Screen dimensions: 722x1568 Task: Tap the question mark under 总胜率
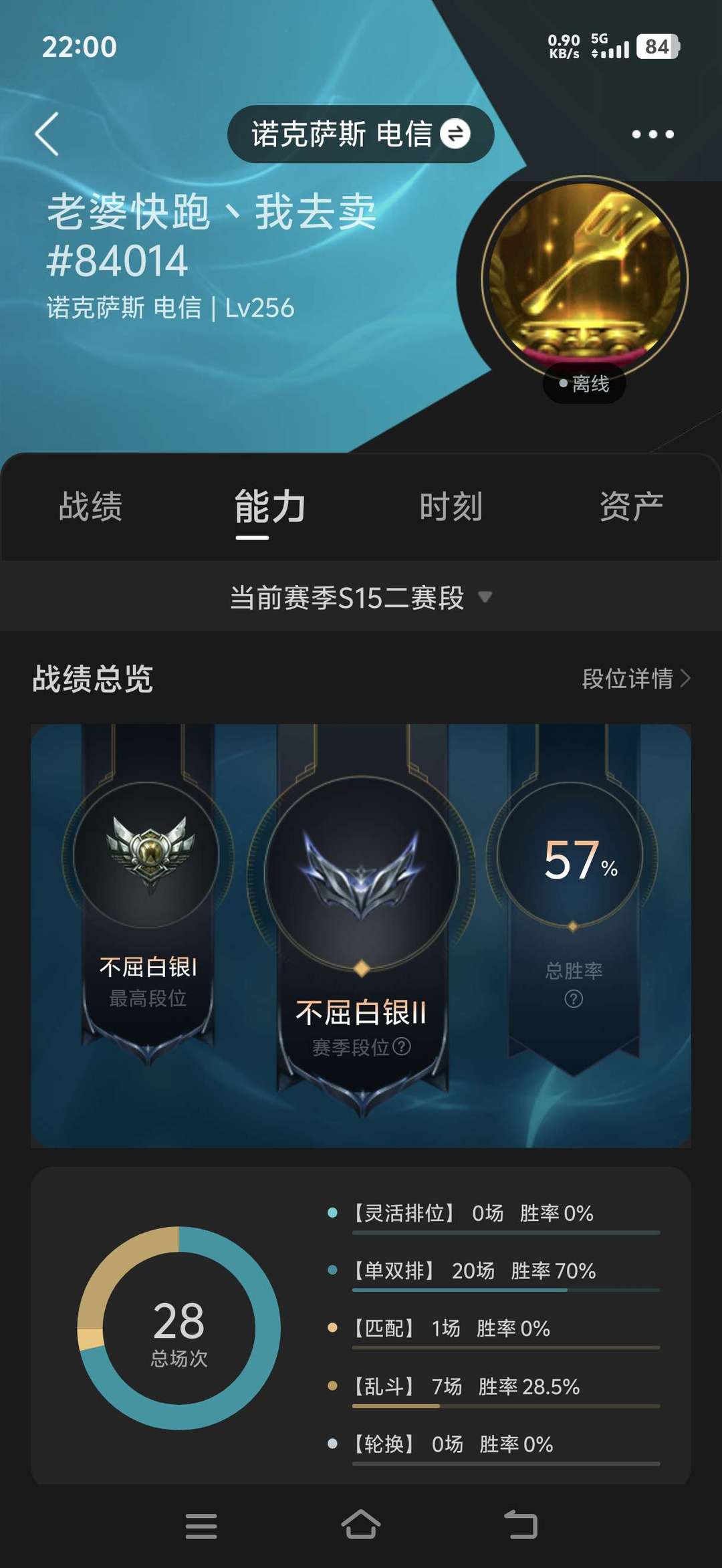574,999
